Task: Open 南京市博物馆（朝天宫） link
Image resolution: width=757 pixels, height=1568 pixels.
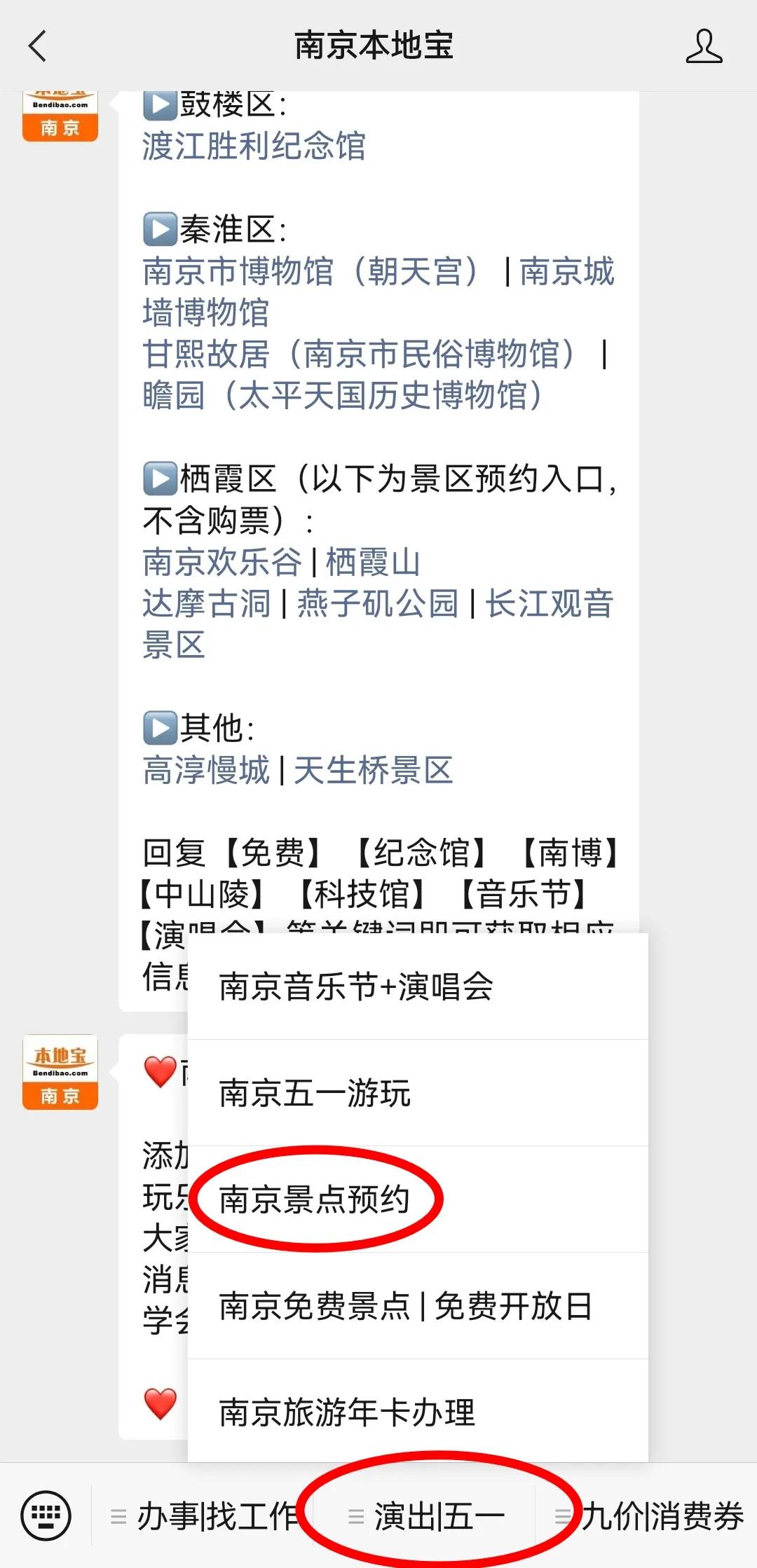Action: [x=313, y=271]
